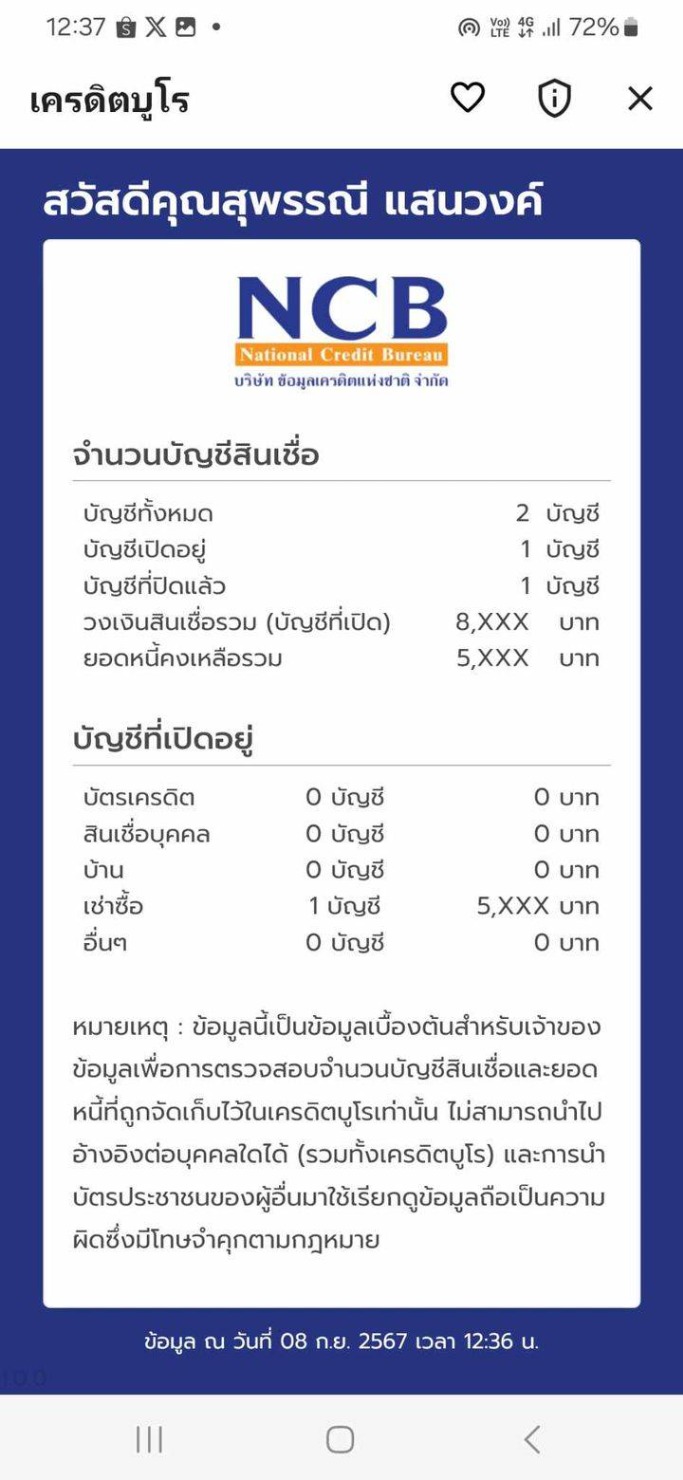Open the shield info icon
The image size is (683, 1480).
coord(554,99)
